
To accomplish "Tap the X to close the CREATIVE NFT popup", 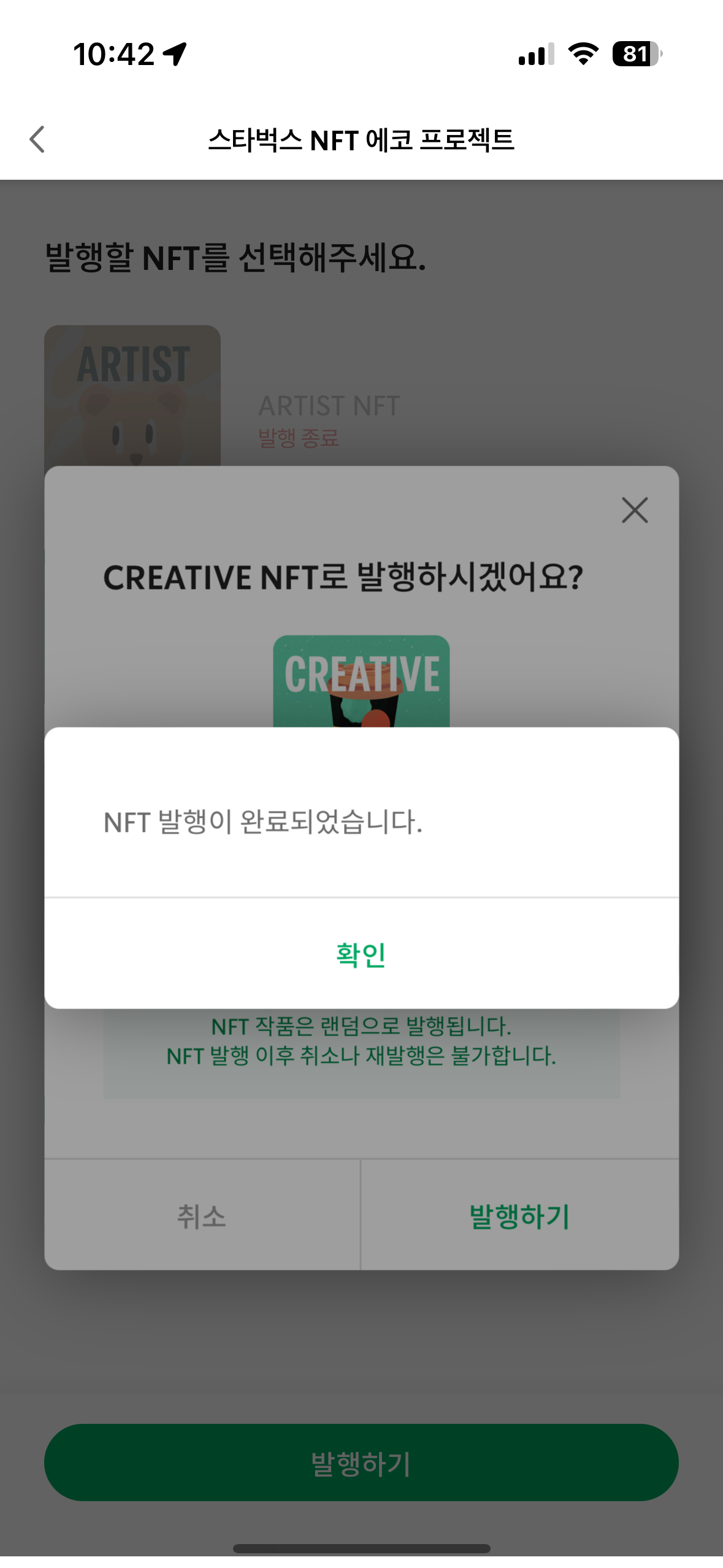I will (x=634, y=511).
